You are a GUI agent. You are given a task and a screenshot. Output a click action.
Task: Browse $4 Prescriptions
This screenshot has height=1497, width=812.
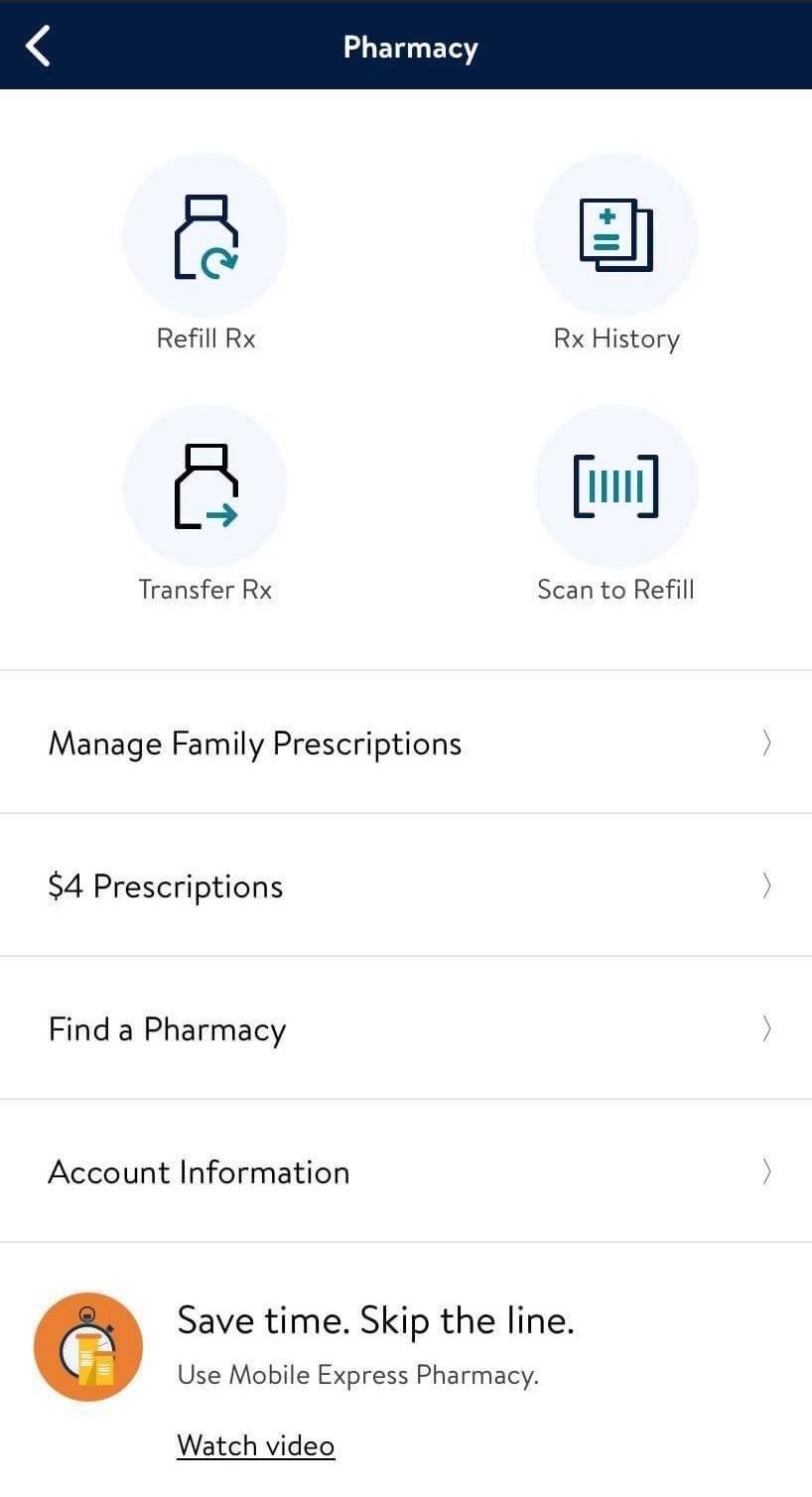pos(406,885)
